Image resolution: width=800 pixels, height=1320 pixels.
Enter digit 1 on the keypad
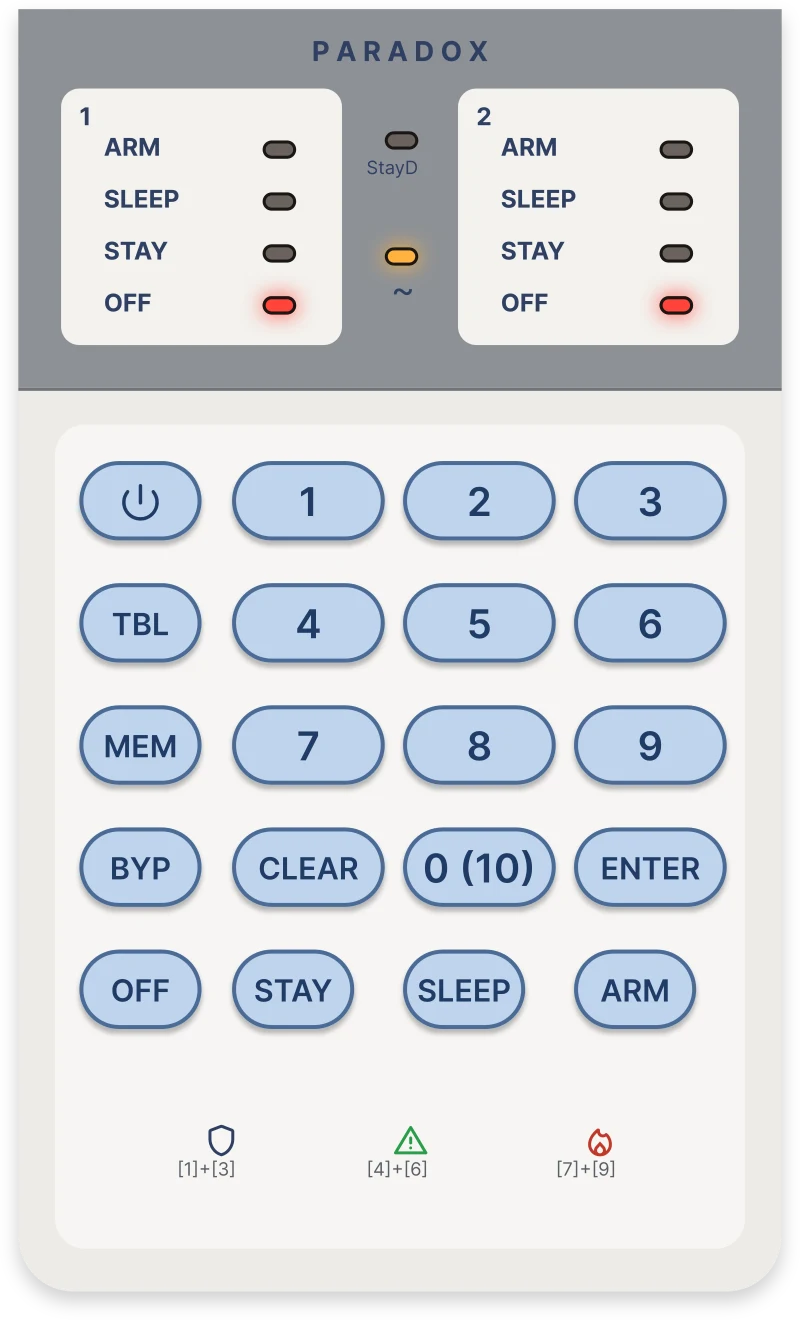pos(308,502)
